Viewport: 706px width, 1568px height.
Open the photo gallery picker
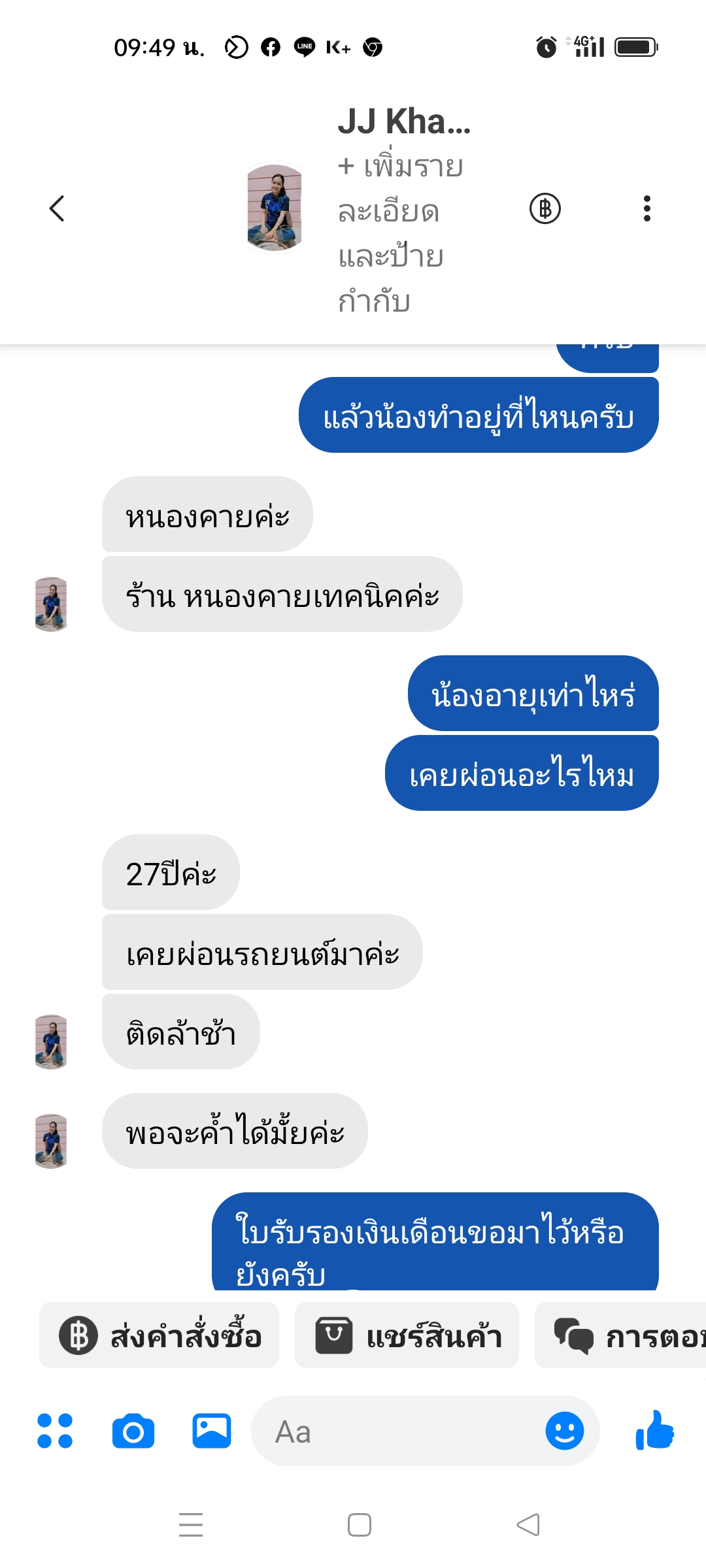[212, 1431]
